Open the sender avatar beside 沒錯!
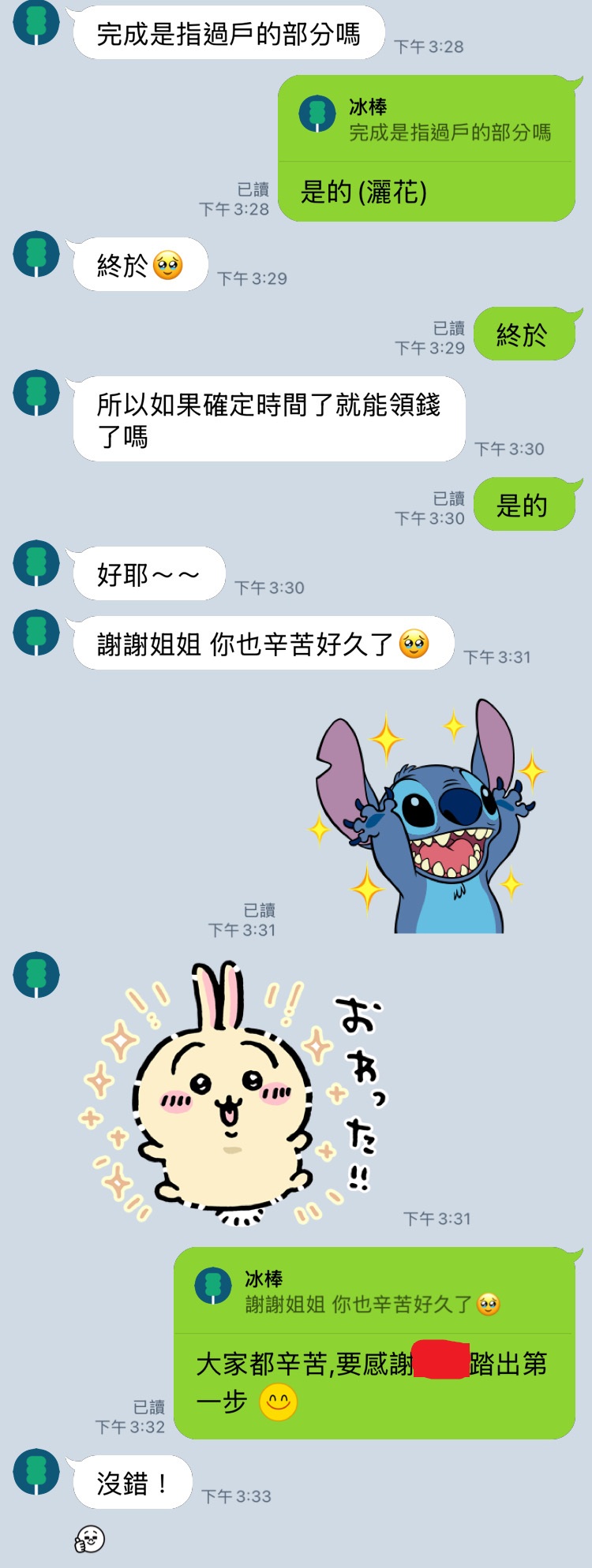592x1568 pixels. 36,1472
